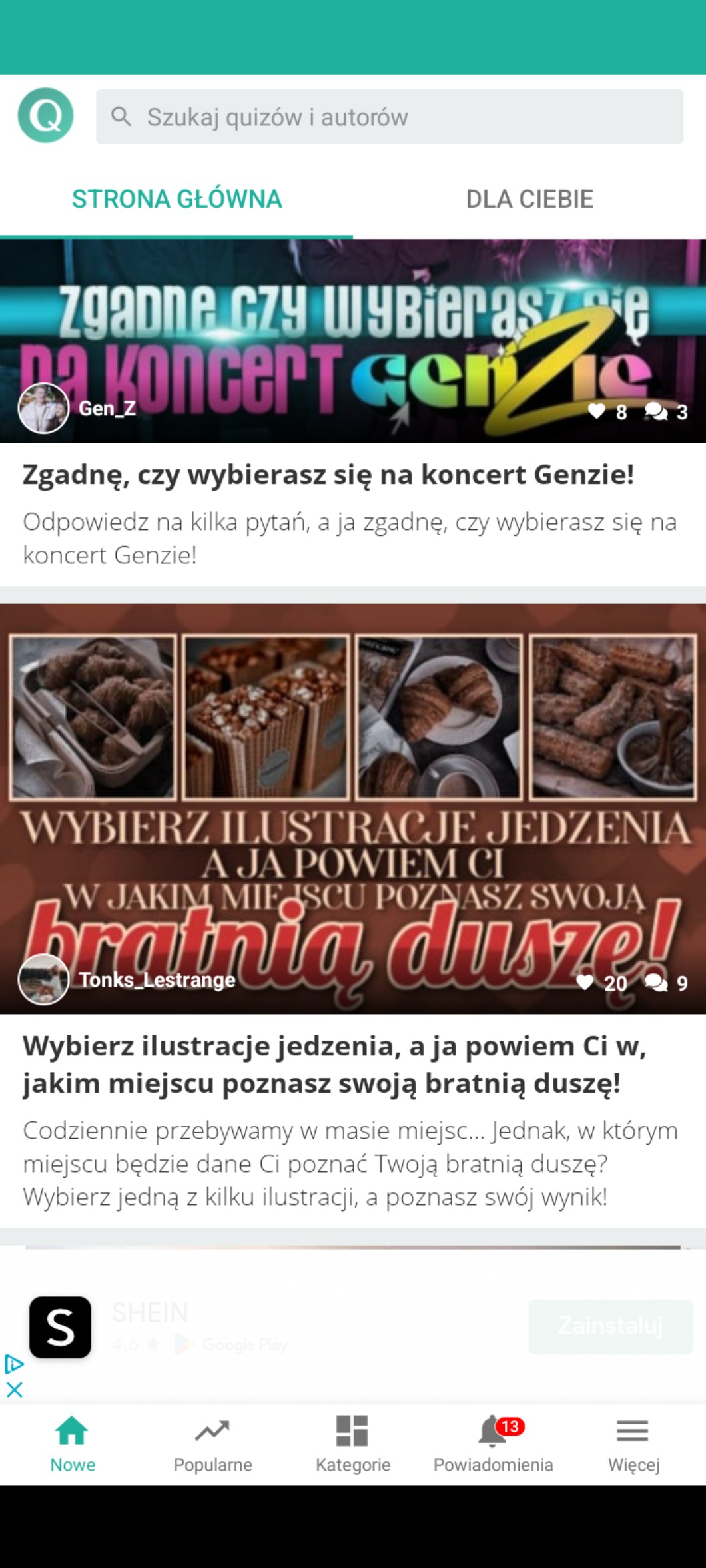The width and height of the screenshot is (706, 1568).
Task: Select the Strona Główna tab
Action: tap(176, 199)
